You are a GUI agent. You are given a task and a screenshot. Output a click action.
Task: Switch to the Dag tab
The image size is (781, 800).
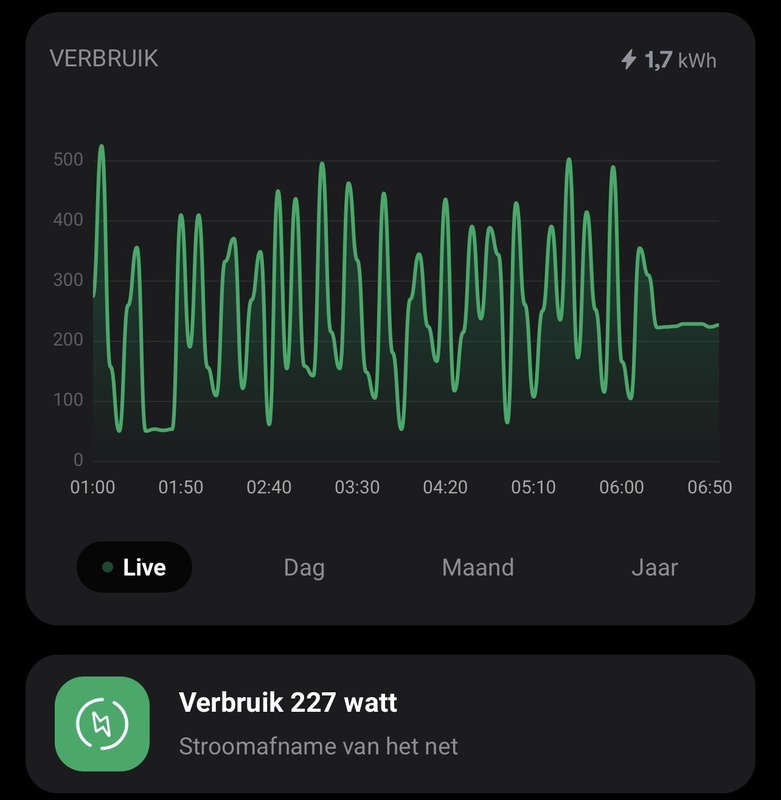click(304, 568)
